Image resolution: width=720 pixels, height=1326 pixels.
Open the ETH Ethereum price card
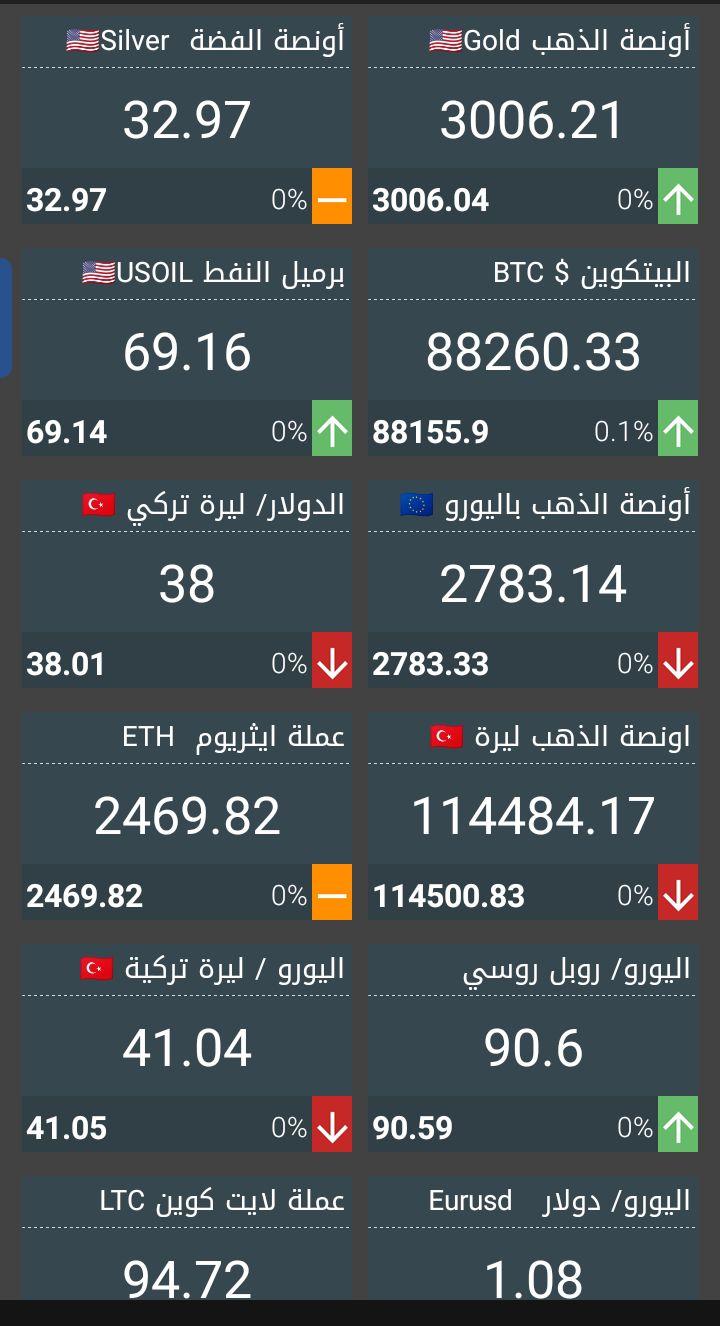pyautogui.click(x=186, y=816)
